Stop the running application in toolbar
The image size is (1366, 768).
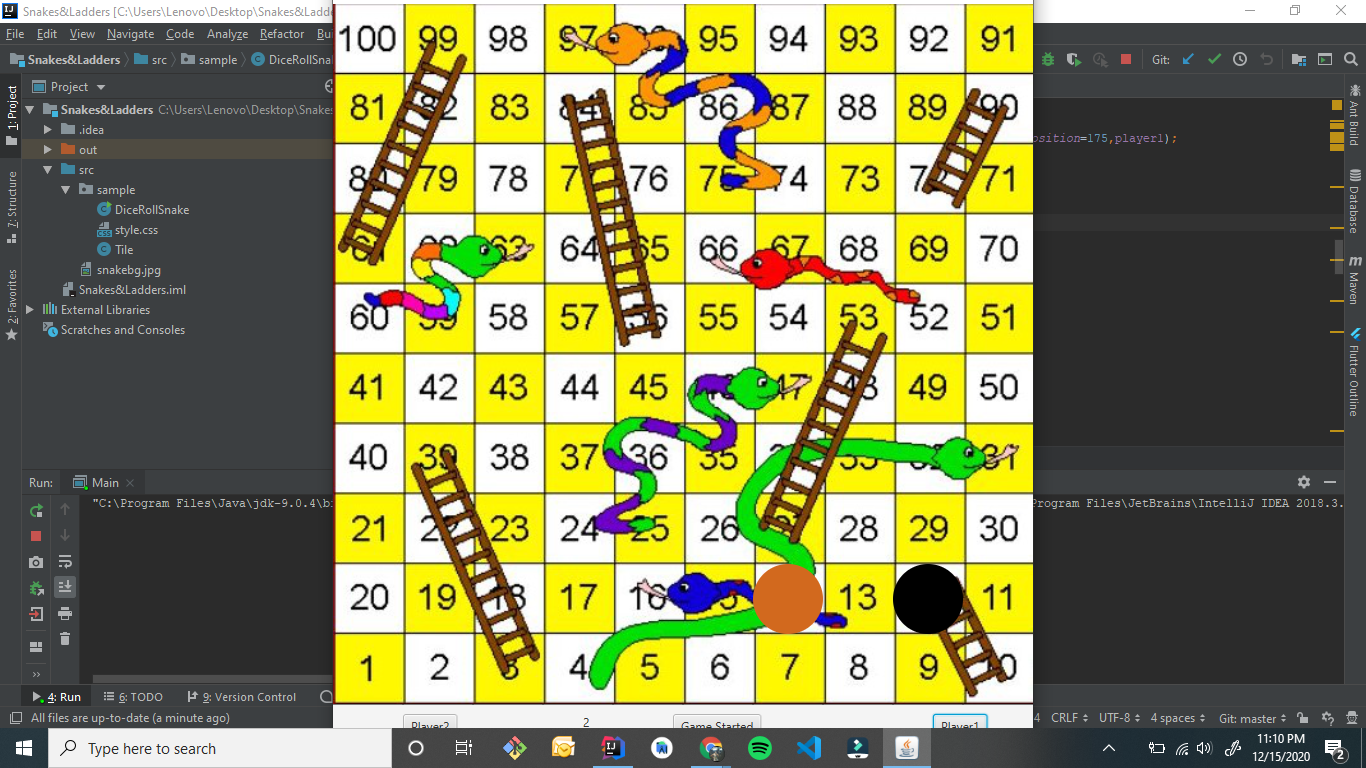pyautogui.click(x=1125, y=60)
